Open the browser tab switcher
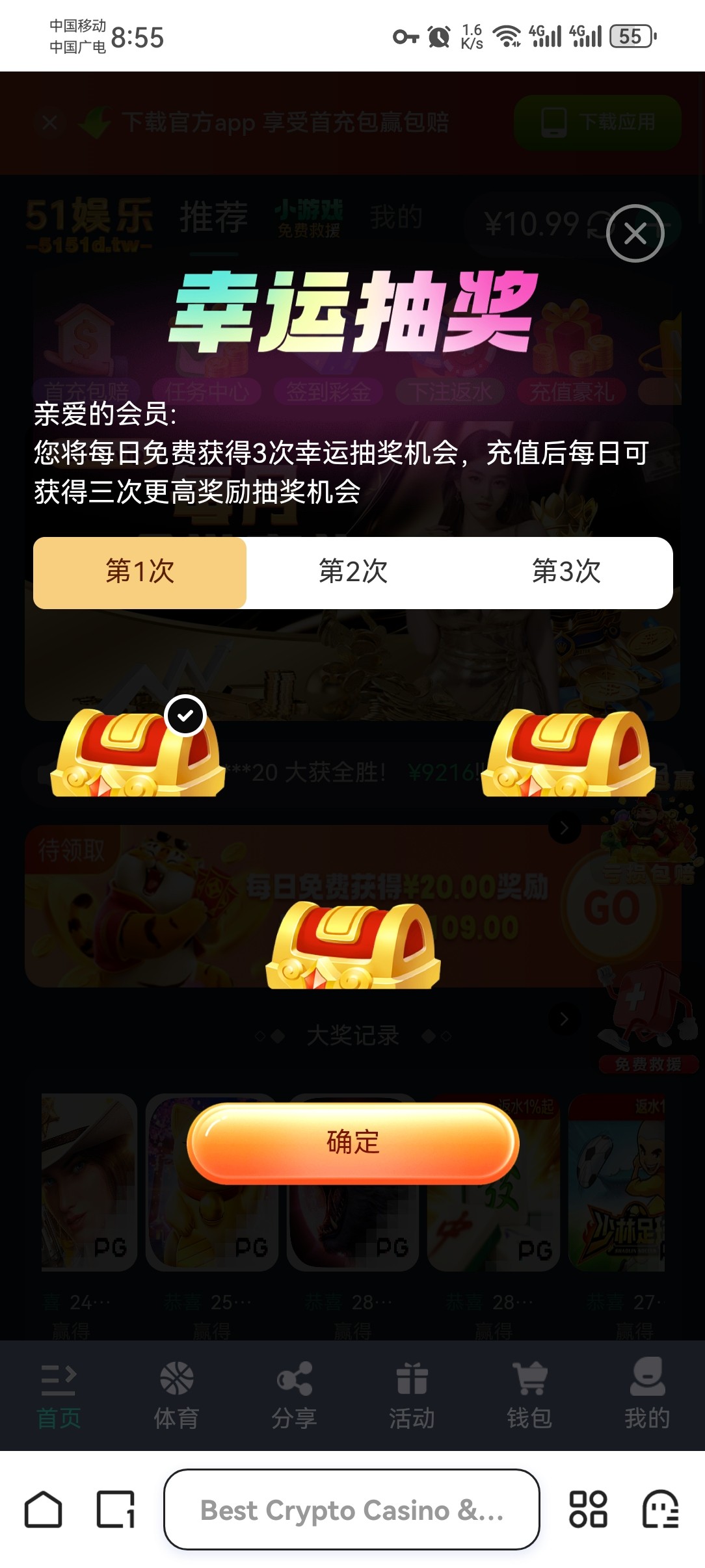This screenshot has width=705, height=1568. coord(116,1509)
